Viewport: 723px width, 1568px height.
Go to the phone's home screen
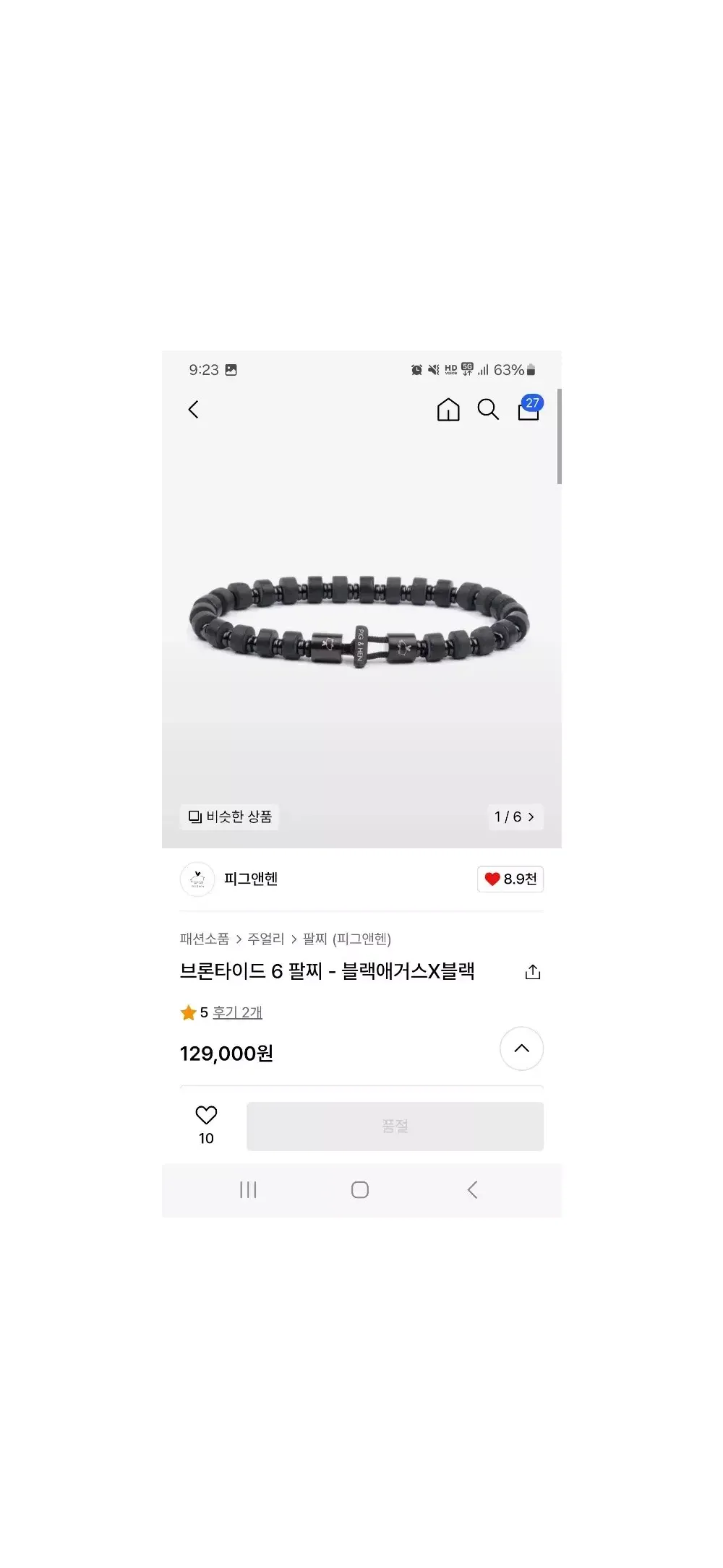pos(360,1190)
